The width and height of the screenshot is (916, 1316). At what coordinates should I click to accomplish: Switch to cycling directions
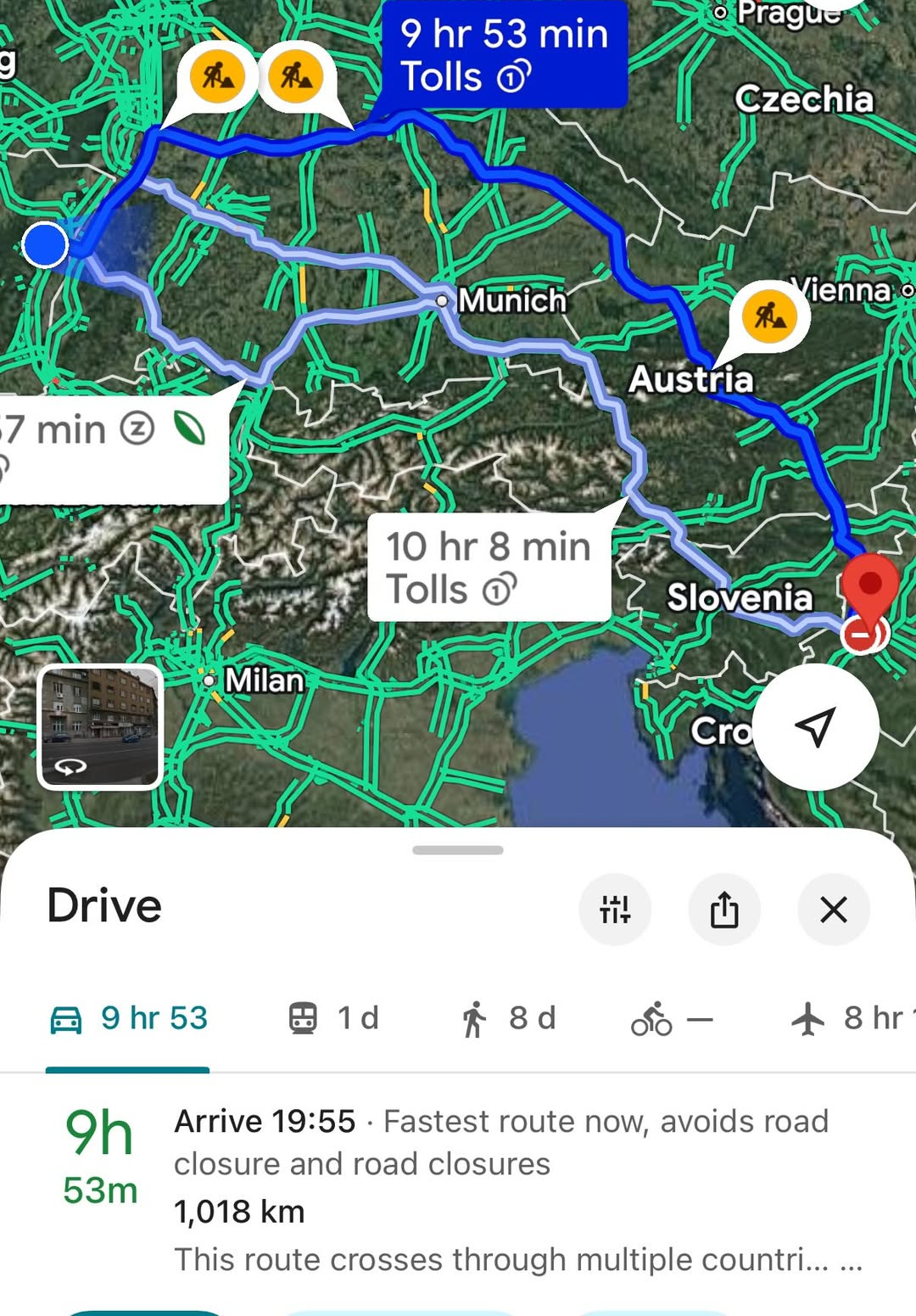(671, 1018)
